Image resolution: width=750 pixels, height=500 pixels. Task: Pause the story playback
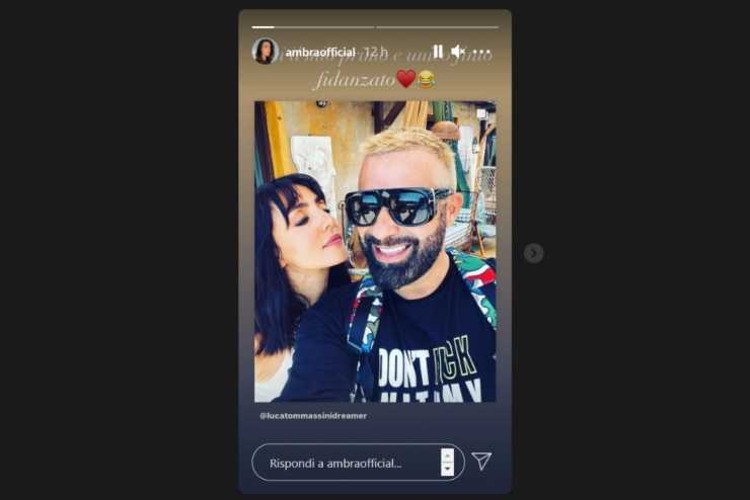(438, 52)
